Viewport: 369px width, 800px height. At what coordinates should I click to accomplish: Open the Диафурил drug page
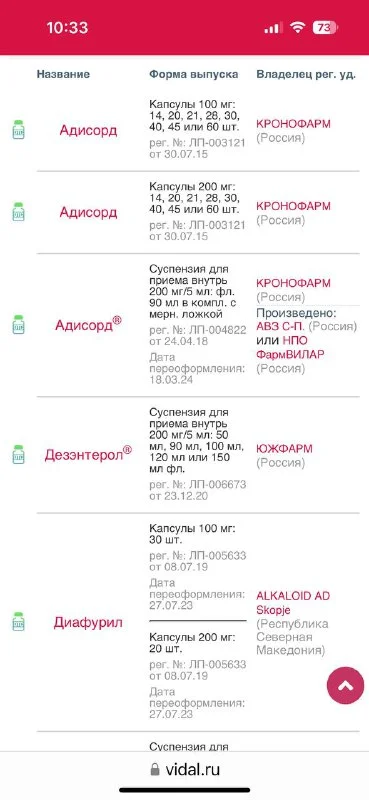(x=88, y=622)
